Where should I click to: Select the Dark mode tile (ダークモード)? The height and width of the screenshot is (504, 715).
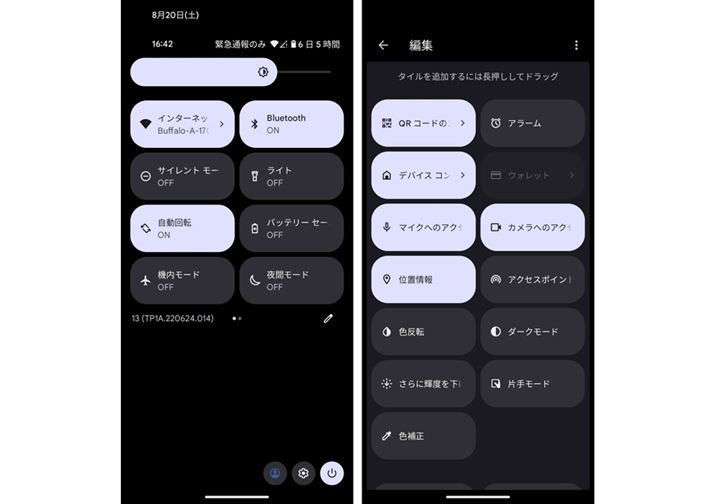532,331
